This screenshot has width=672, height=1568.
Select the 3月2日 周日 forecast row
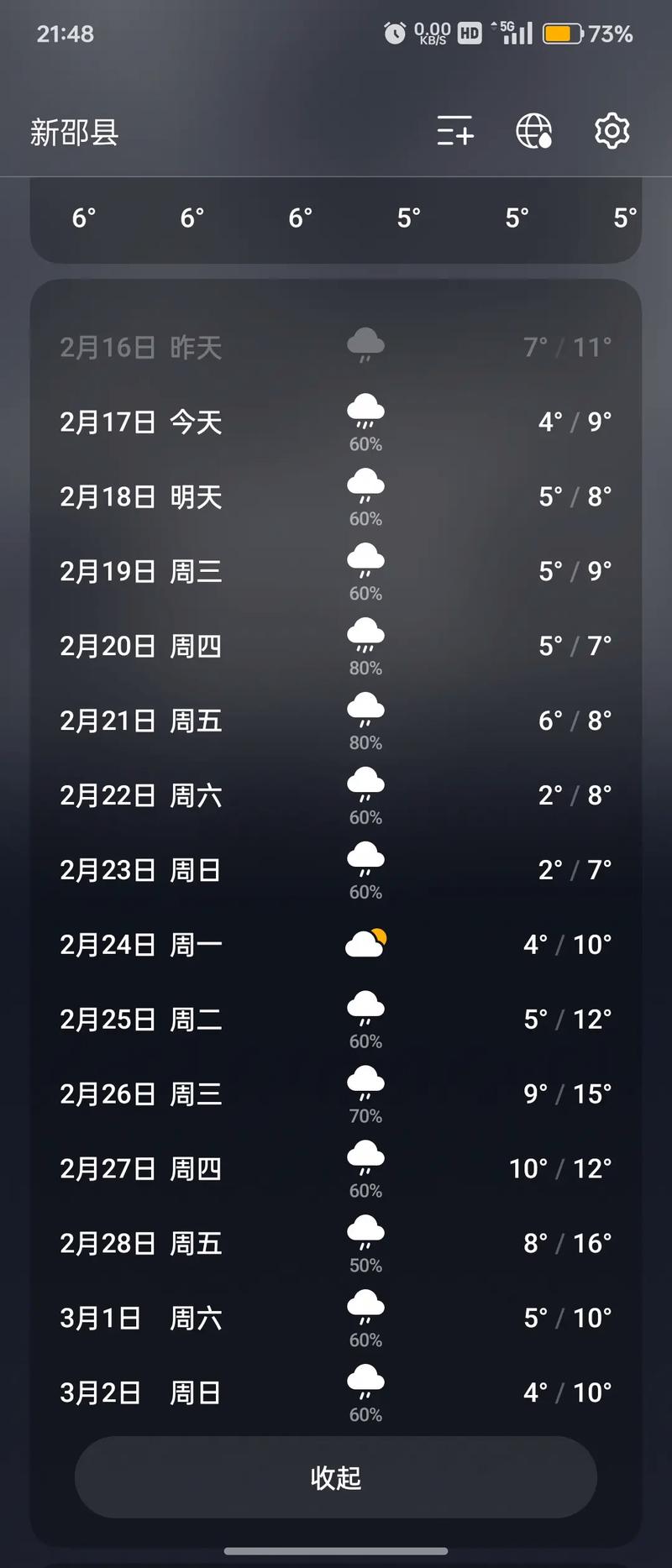(x=336, y=1392)
